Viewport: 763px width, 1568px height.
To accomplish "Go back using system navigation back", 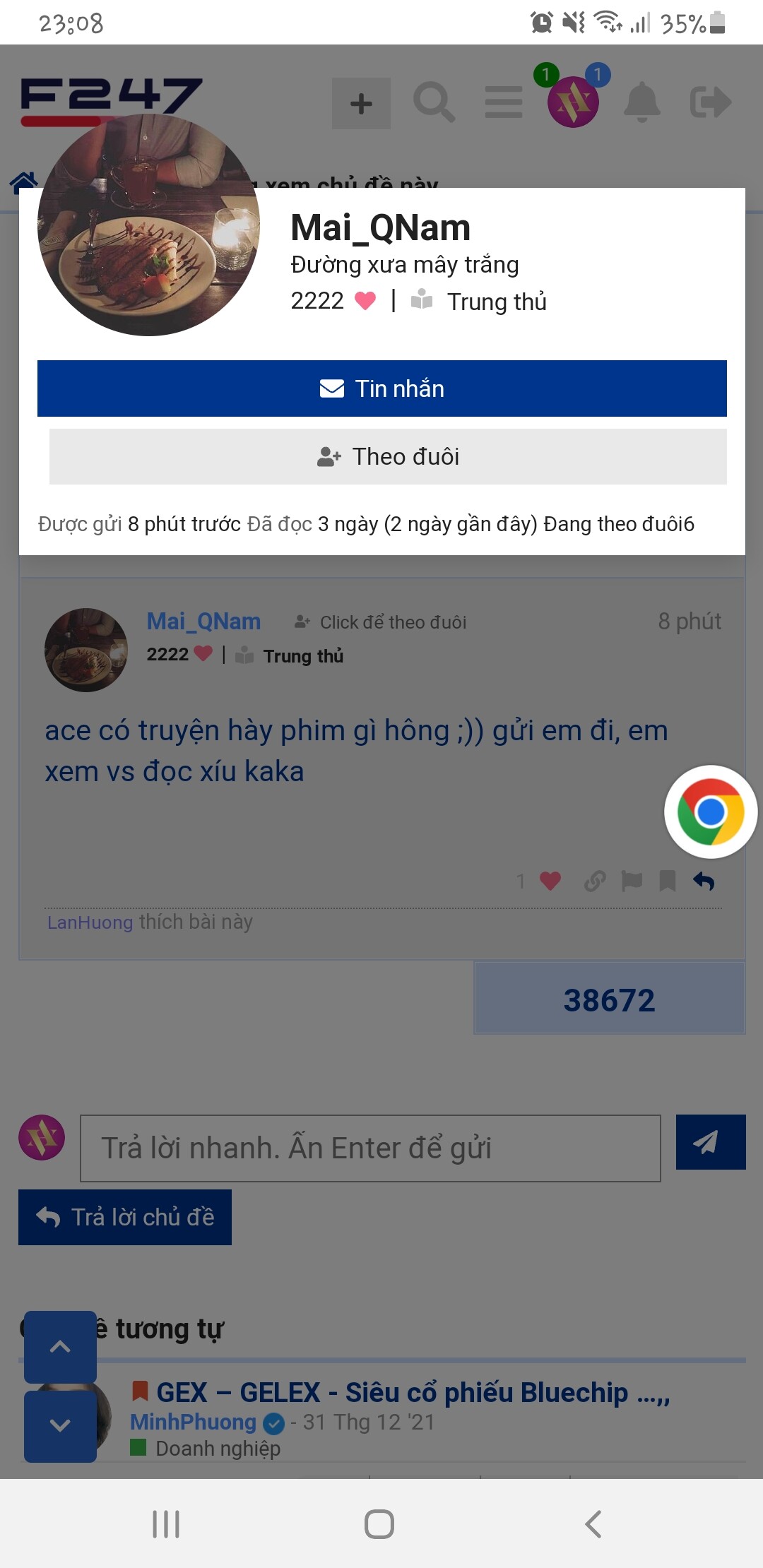I will tap(593, 1524).
